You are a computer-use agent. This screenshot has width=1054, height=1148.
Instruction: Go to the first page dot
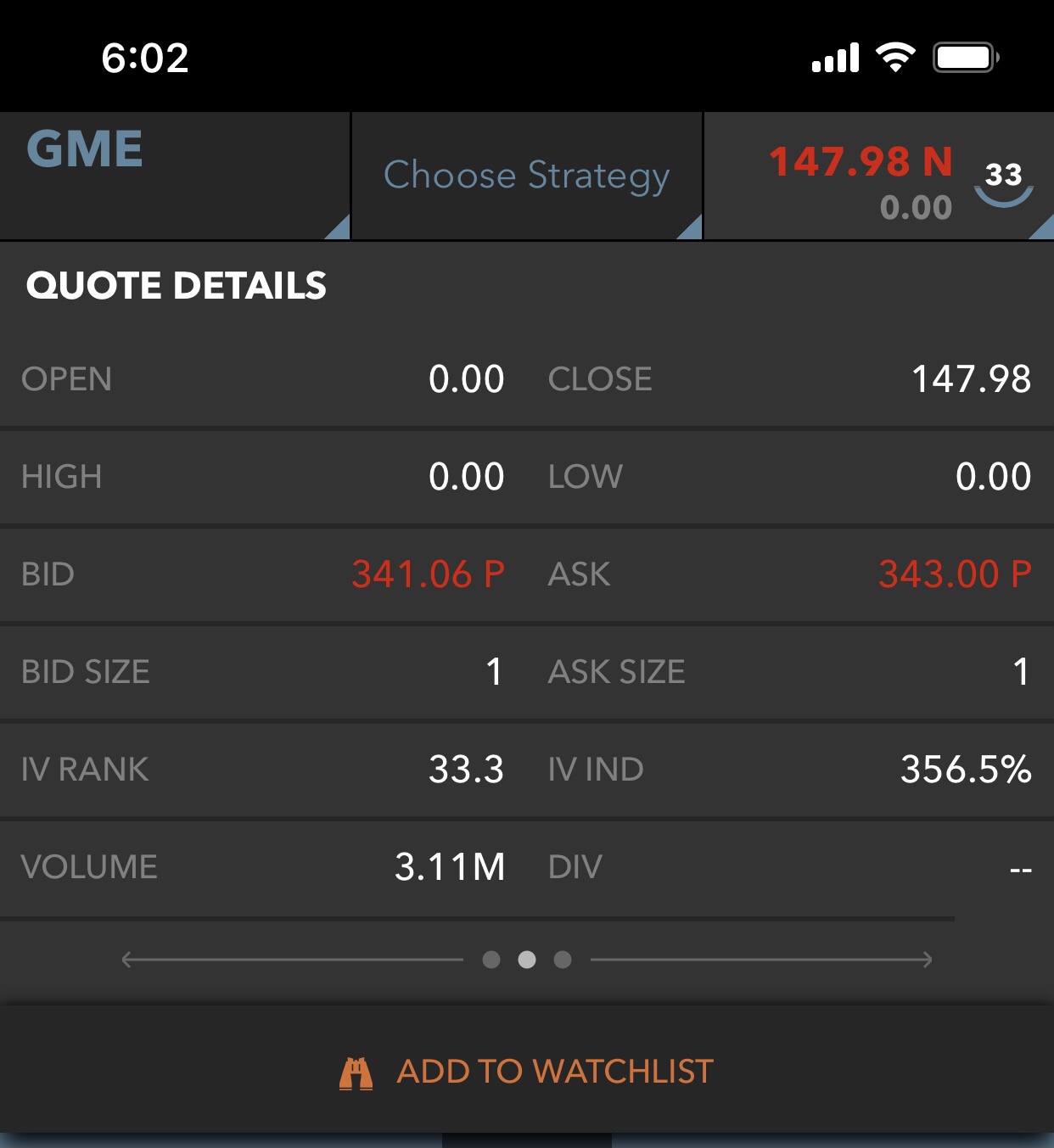click(x=491, y=960)
